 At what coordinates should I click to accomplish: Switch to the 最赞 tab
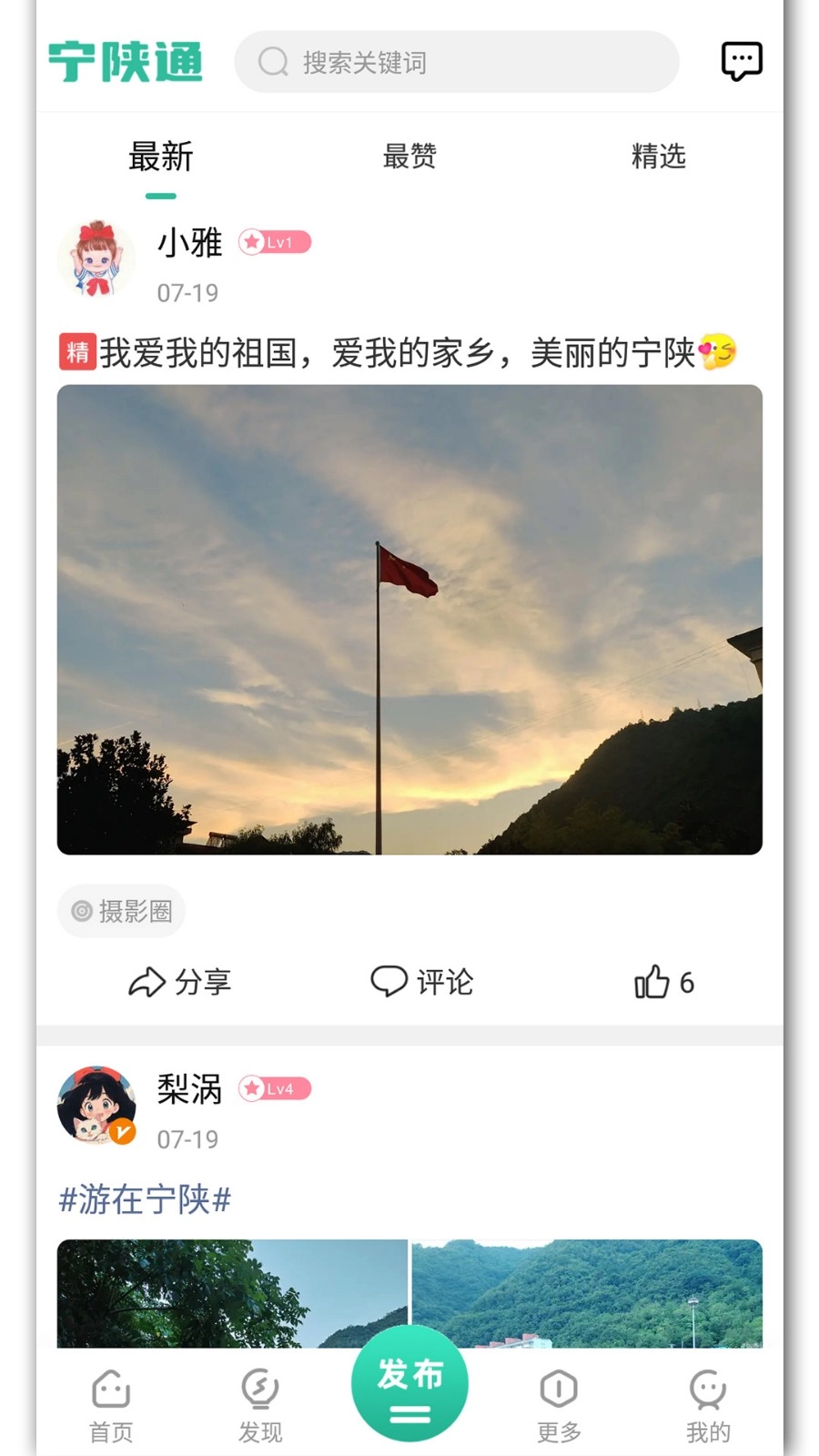(409, 157)
